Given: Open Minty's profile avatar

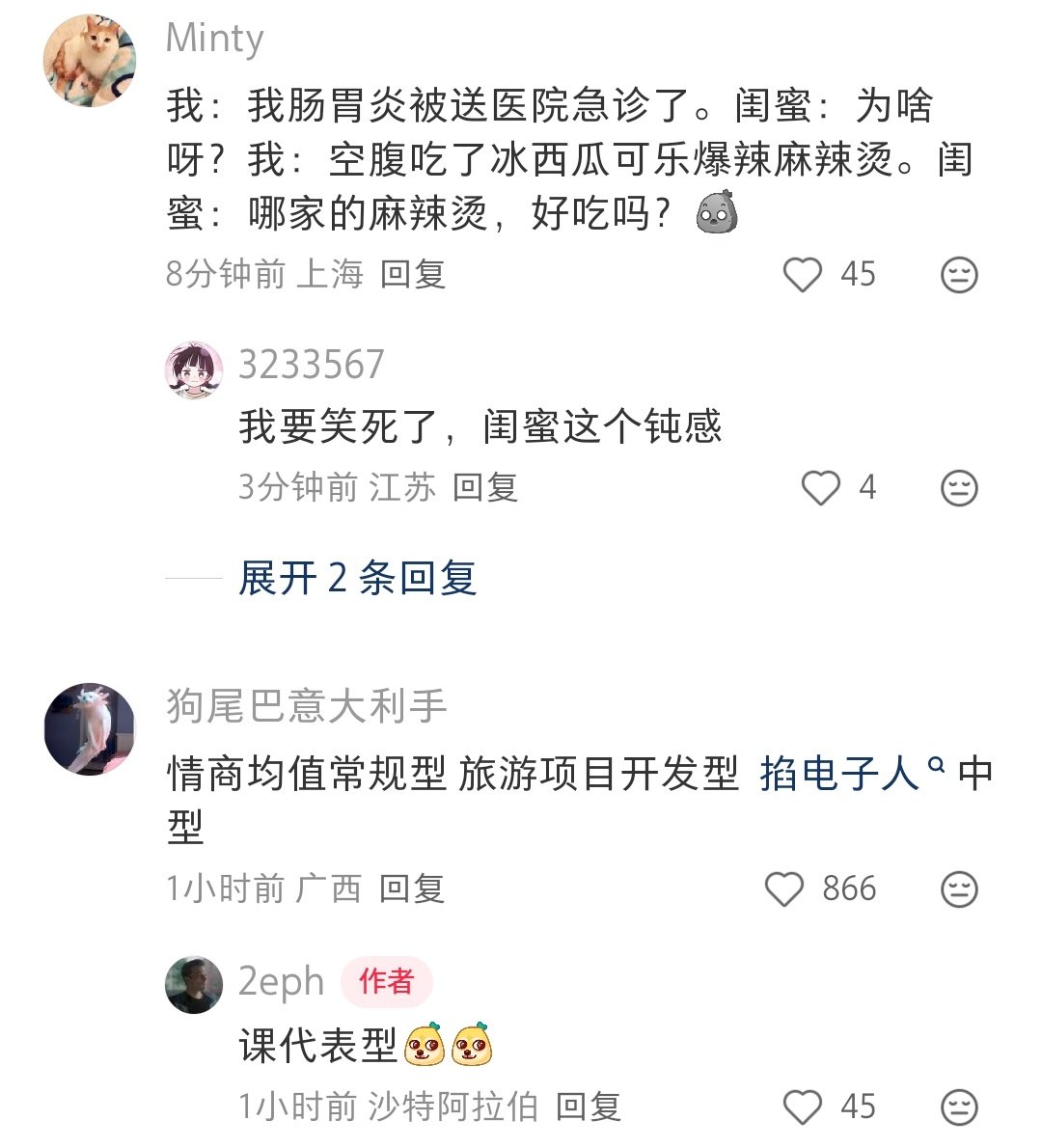Looking at the screenshot, I should click(89, 60).
